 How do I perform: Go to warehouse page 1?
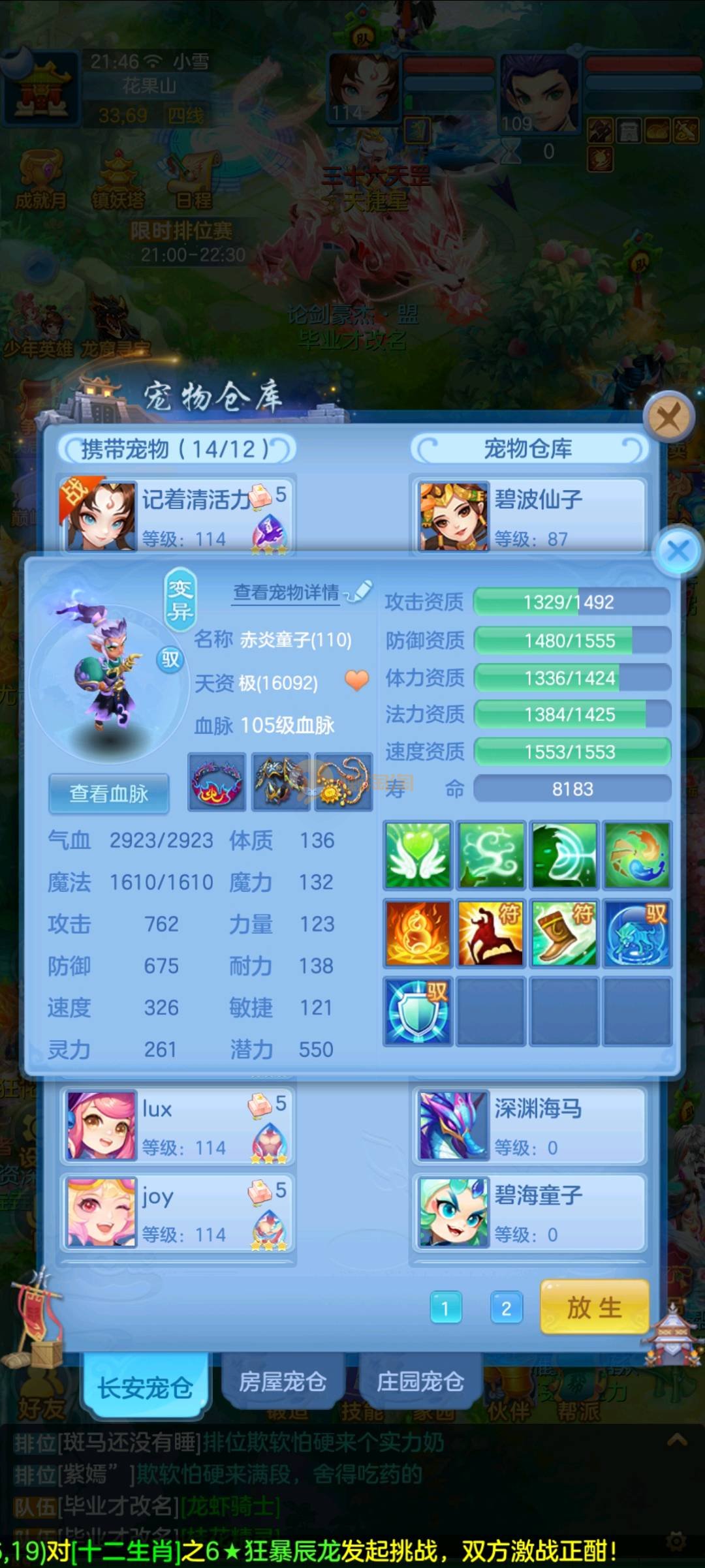446,1308
